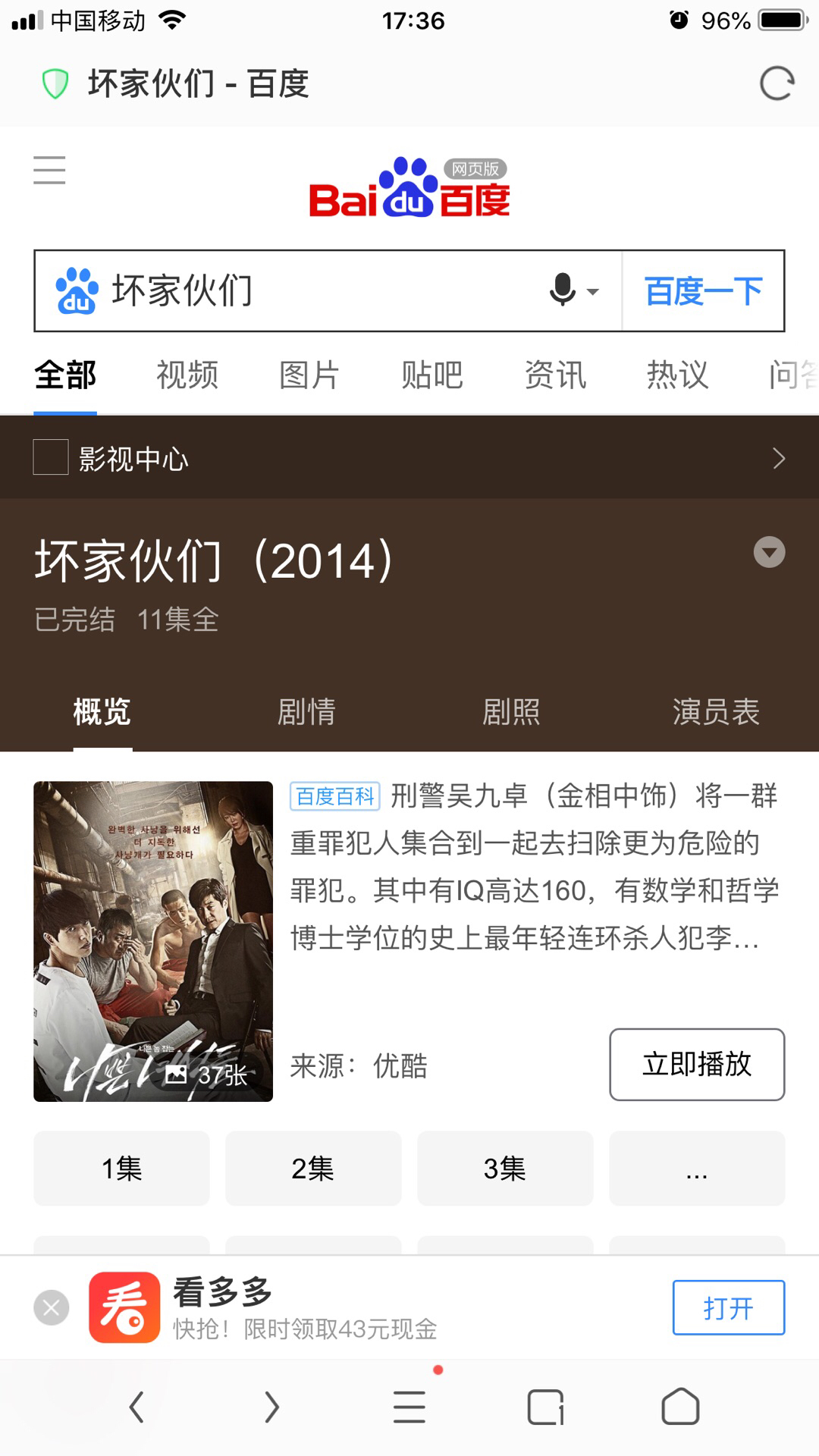Tap 打开 on the 看多多 banner

[x=728, y=1307]
